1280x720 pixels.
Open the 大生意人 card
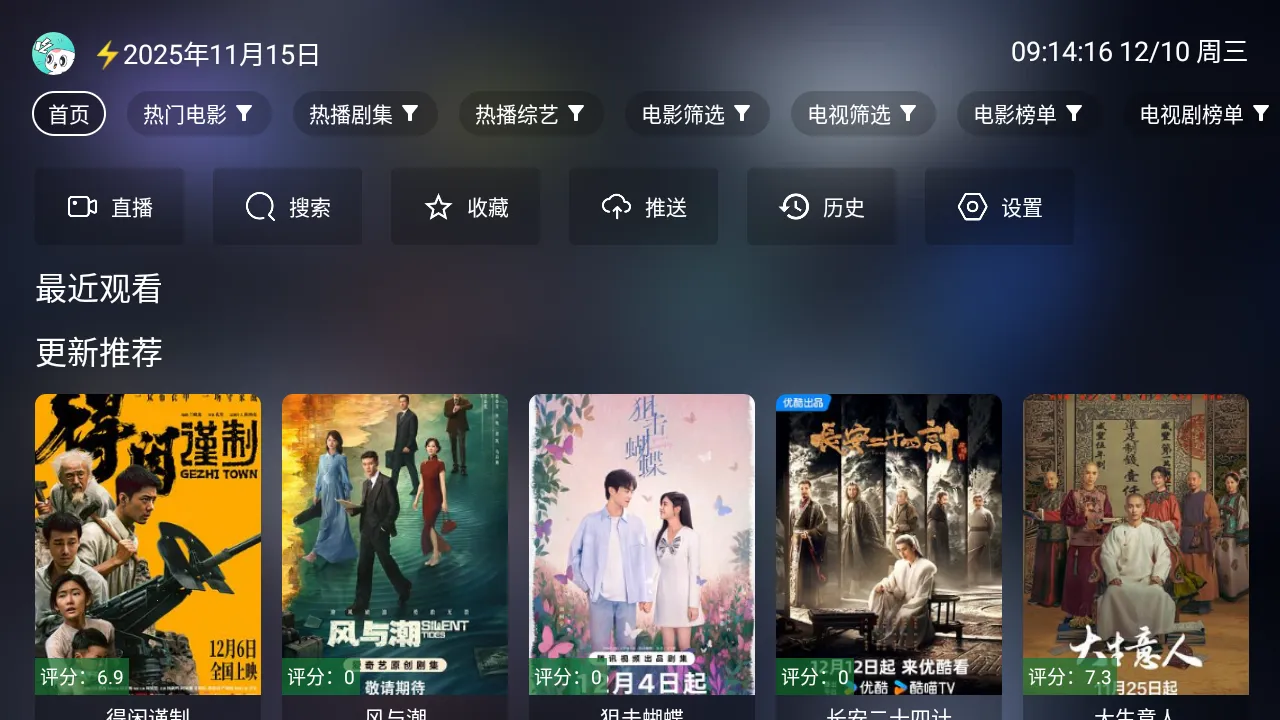(1136, 545)
